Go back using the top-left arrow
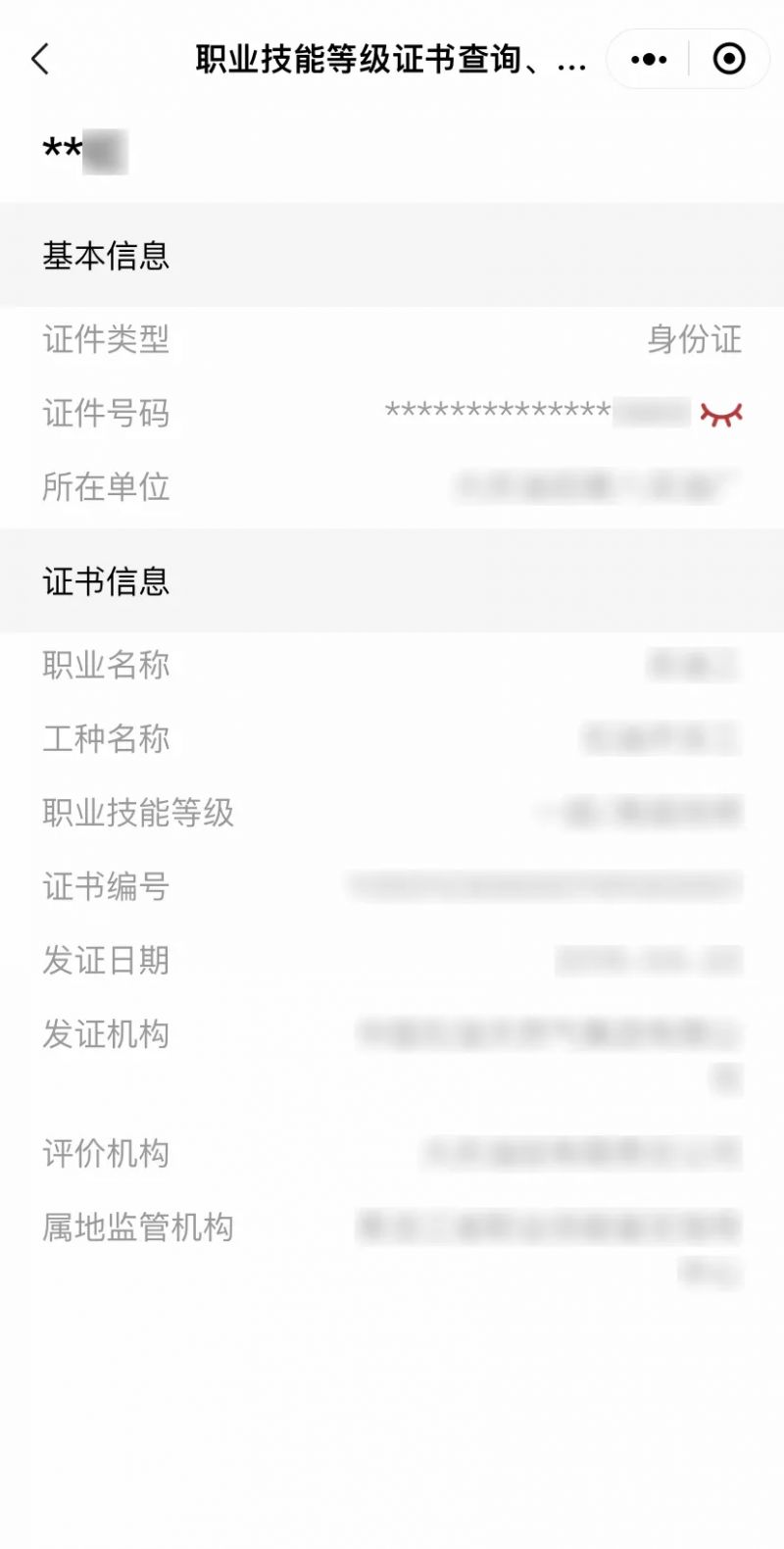This screenshot has height=1549, width=784. 40,60
